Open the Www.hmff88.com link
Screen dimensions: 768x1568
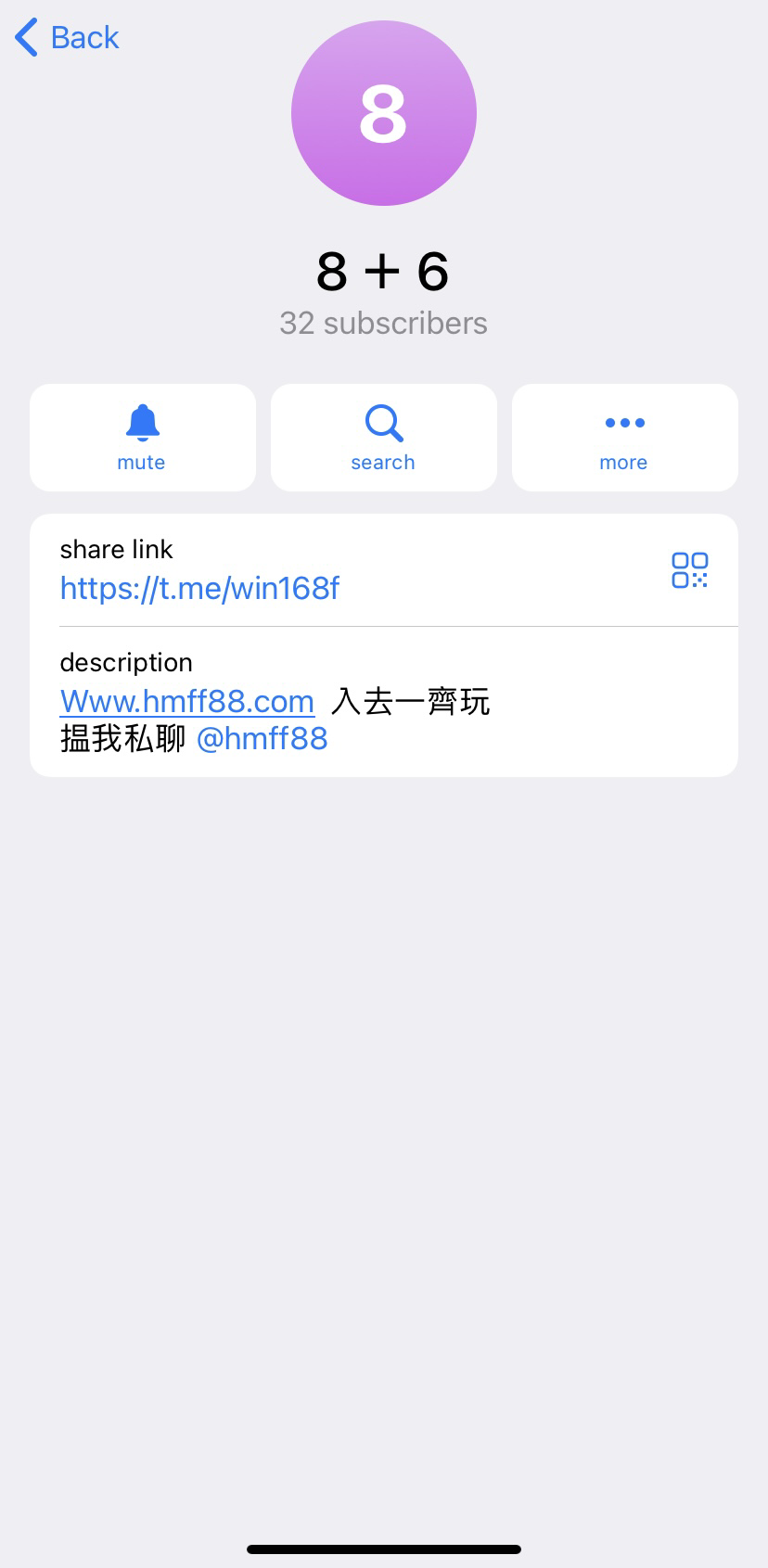point(187,701)
